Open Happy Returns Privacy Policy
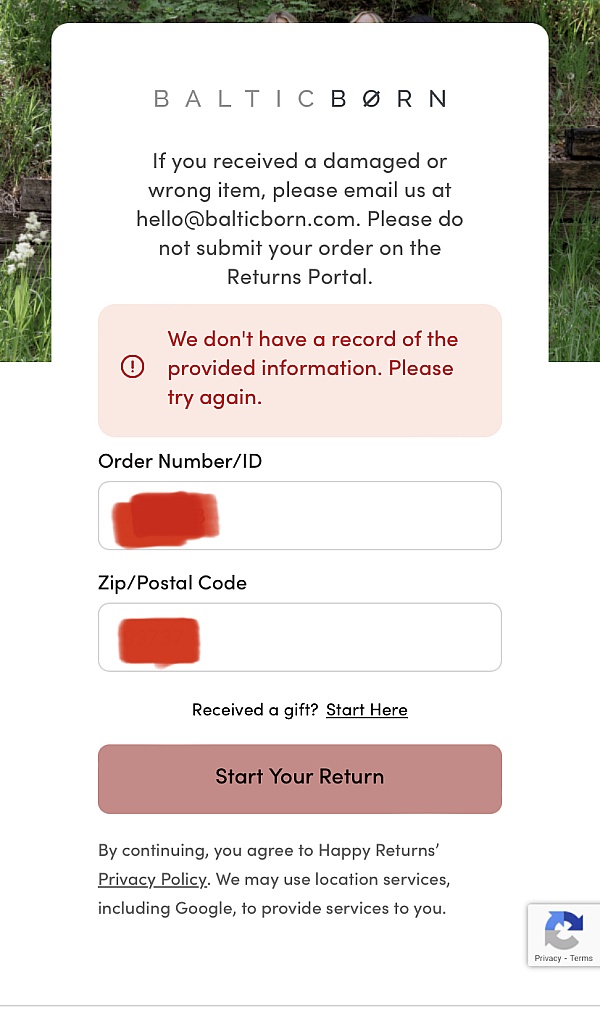Image resolution: width=600 pixels, height=1013 pixels. coord(152,879)
